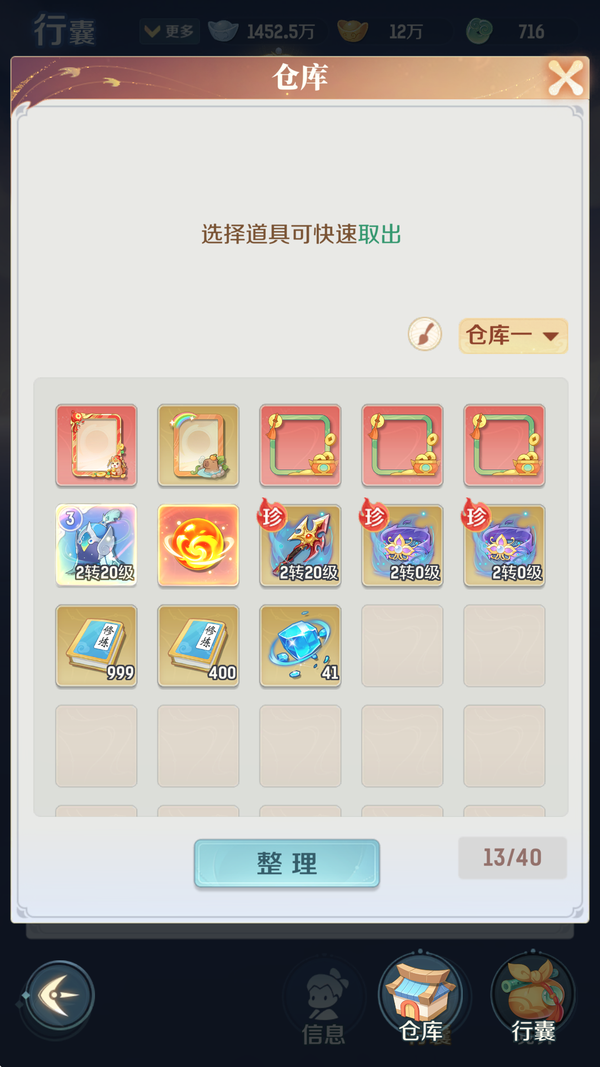Image resolution: width=600 pixels, height=1067 pixels.
Task: Expand the 更多 currency dropdown
Action: [x=168, y=32]
